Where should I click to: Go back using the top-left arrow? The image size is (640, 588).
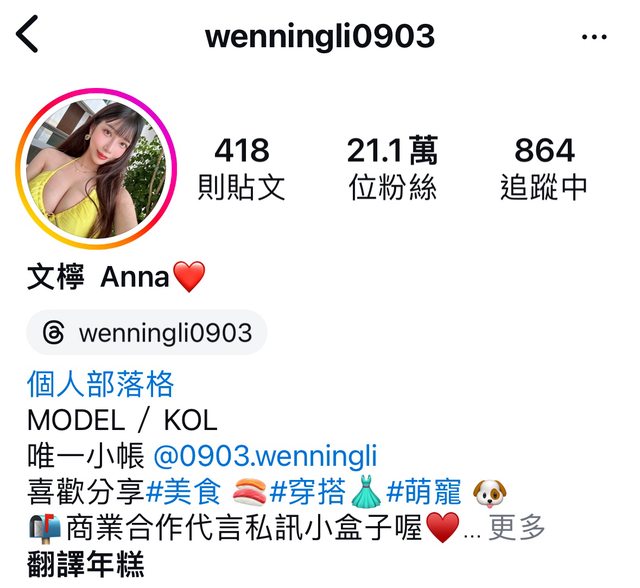(x=28, y=36)
